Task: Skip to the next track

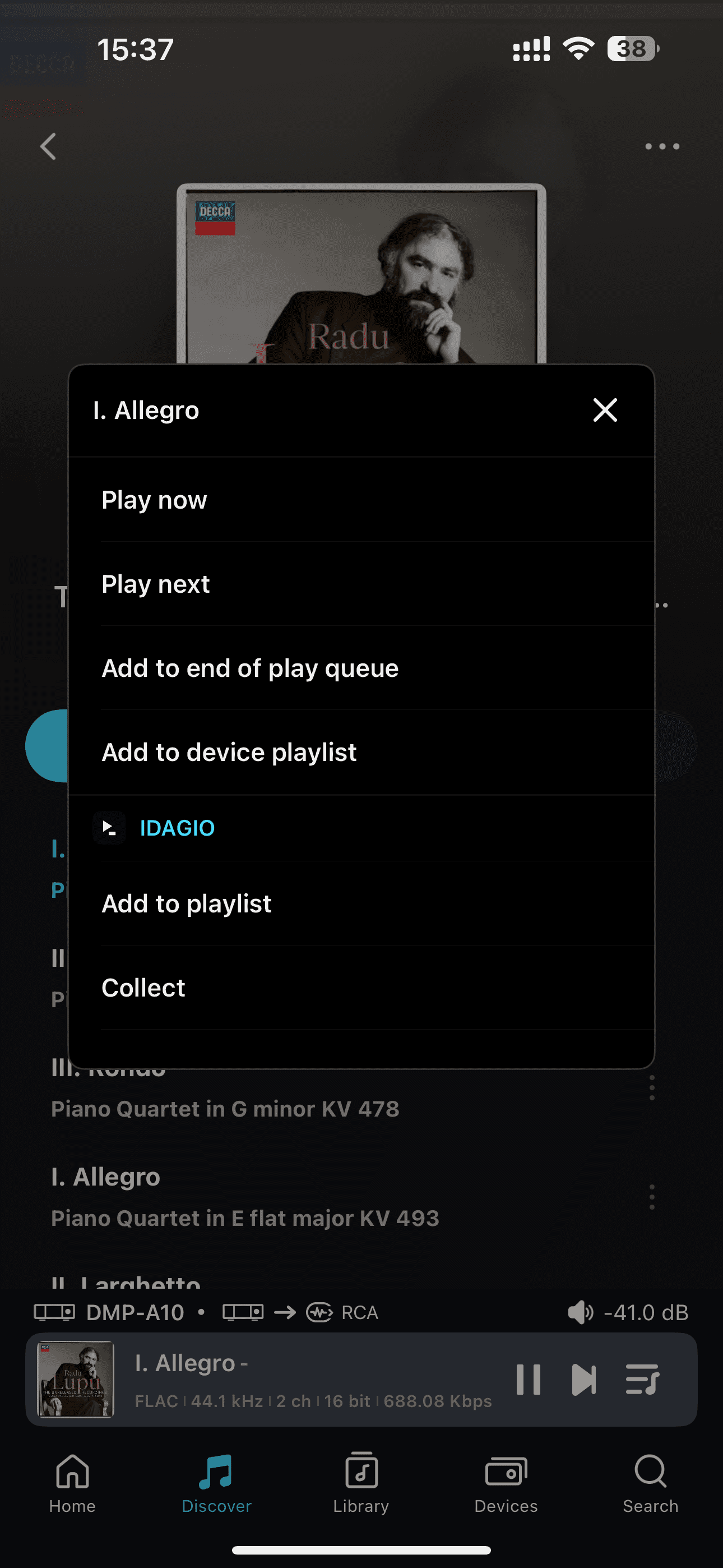Action: (583, 1380)
